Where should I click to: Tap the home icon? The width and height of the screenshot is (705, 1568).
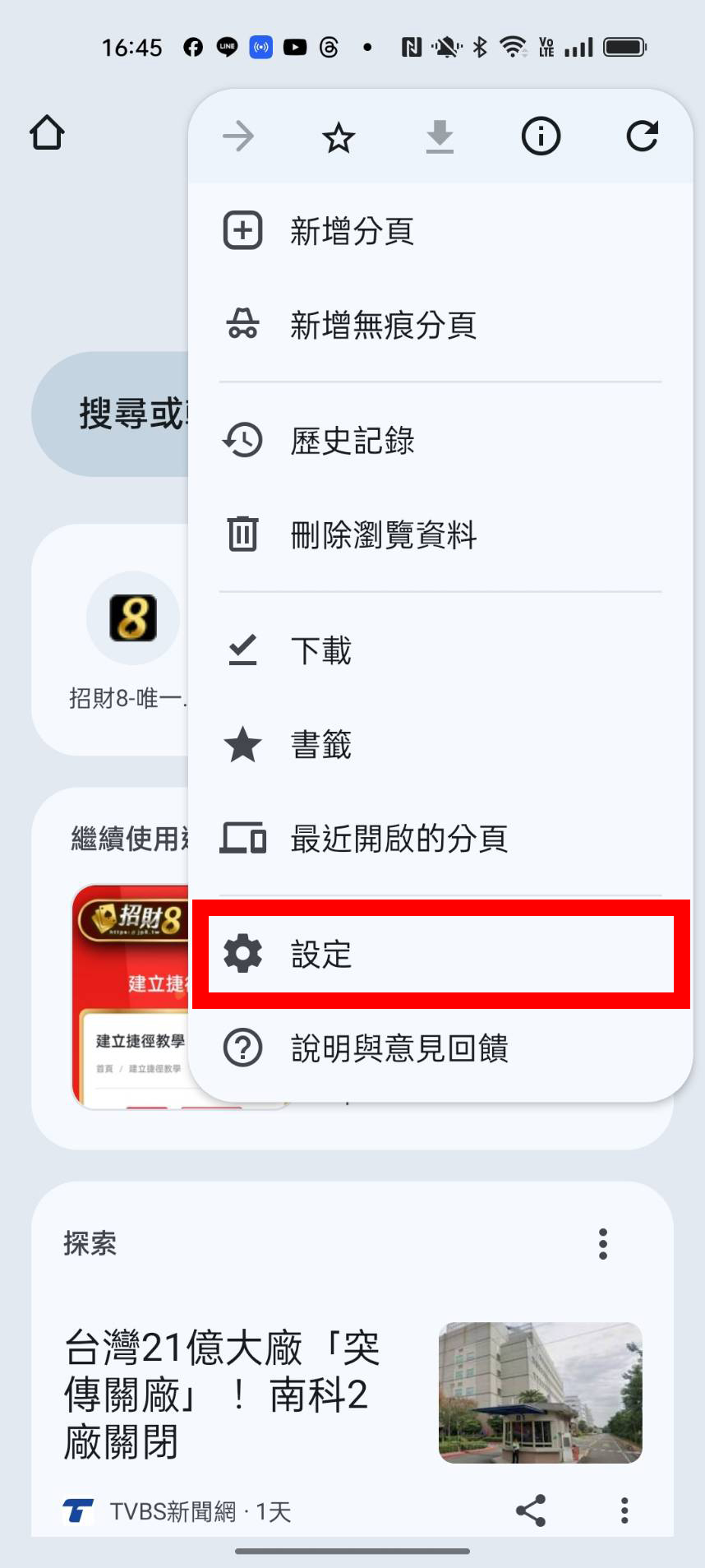pyautogui.click(x=47, y=133)
